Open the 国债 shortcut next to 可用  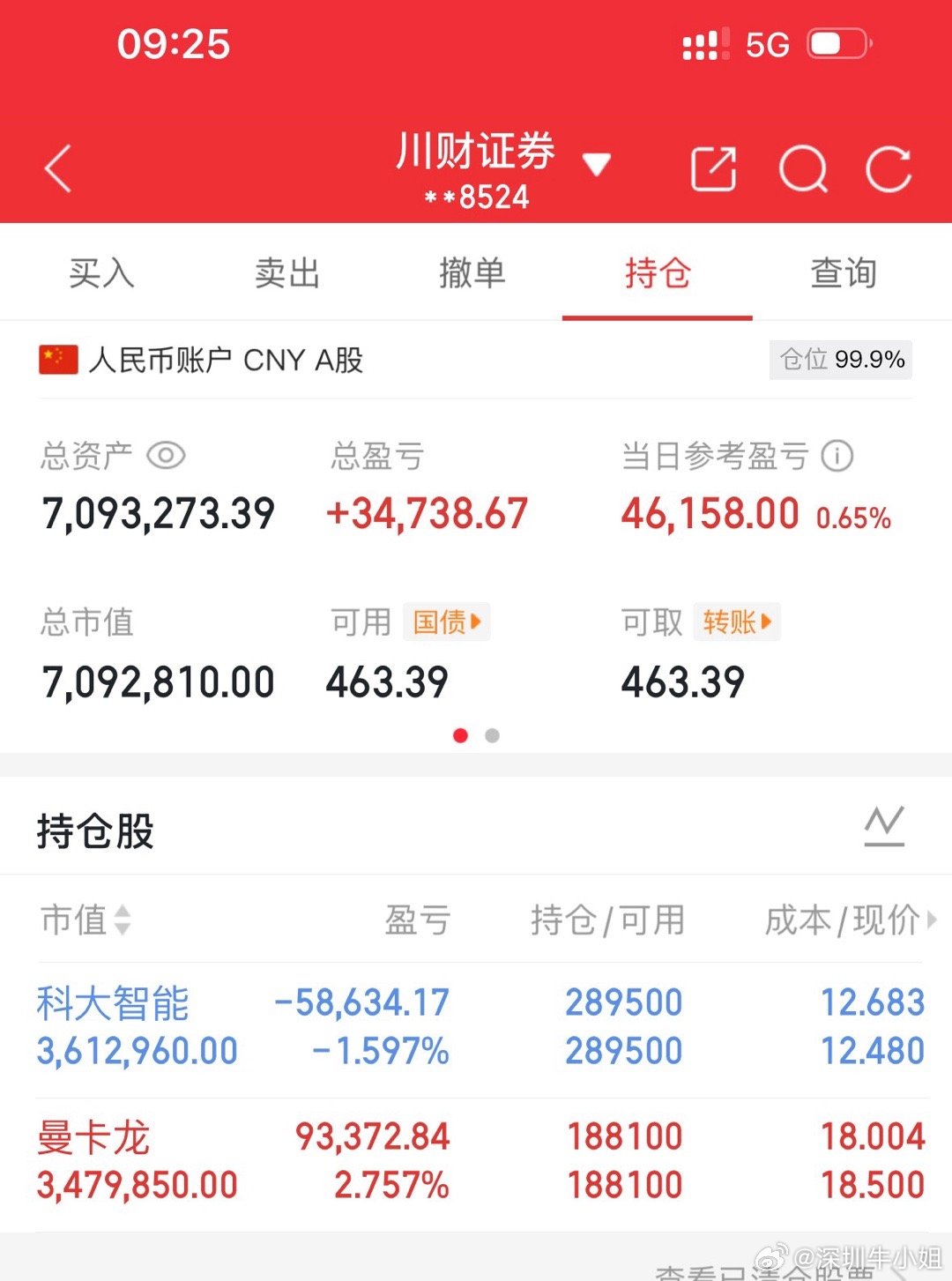click(x=446, y=622)
